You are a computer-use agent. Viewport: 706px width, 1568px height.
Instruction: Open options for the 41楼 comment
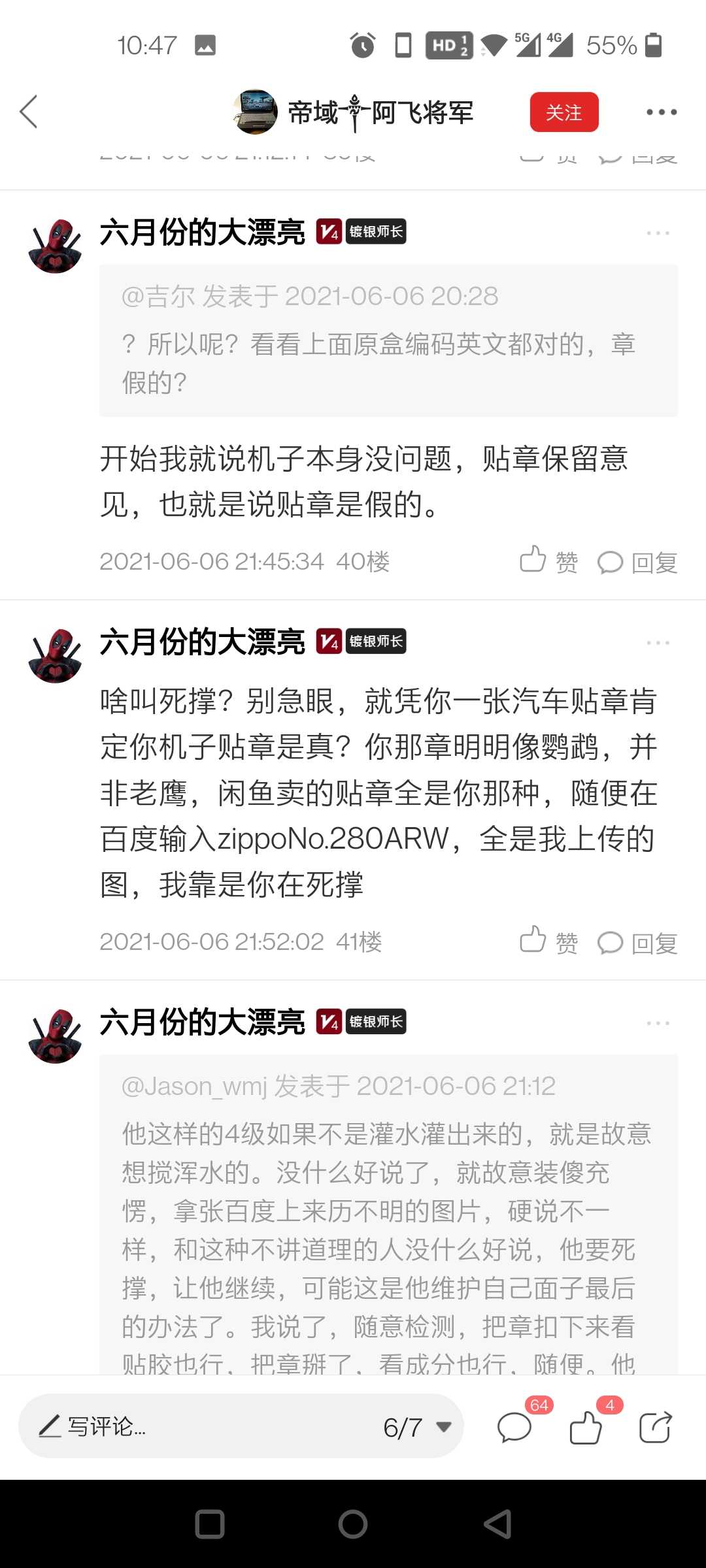tap(658, 643)
